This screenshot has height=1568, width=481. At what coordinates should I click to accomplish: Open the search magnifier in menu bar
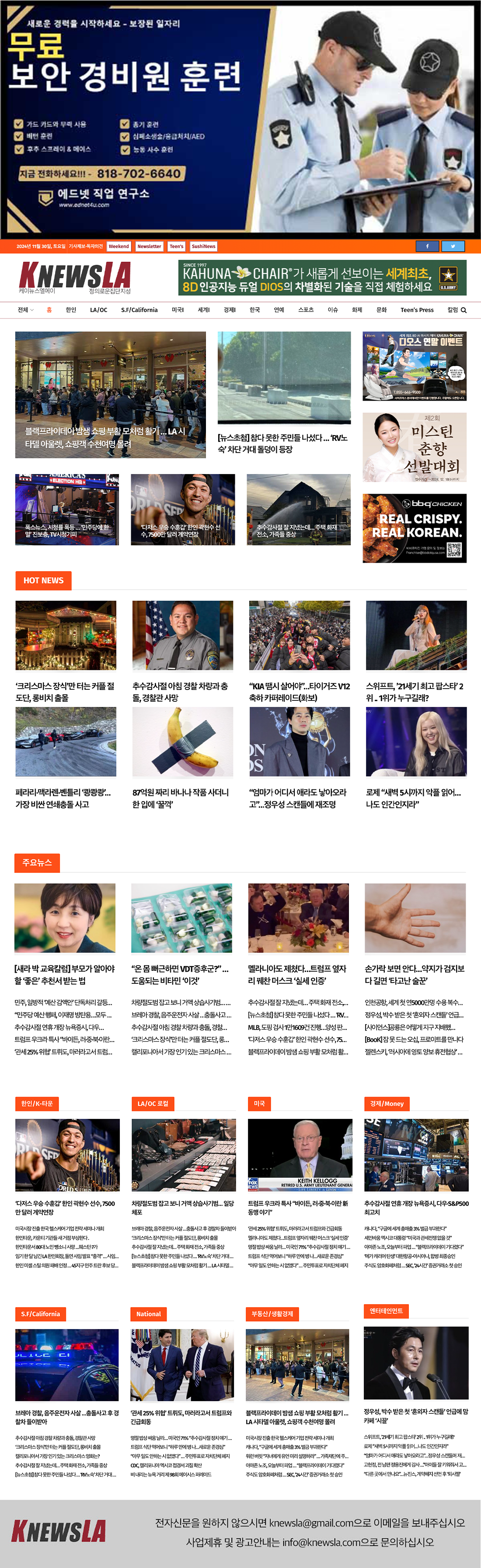pyautogui.click(x=464, y=311)
